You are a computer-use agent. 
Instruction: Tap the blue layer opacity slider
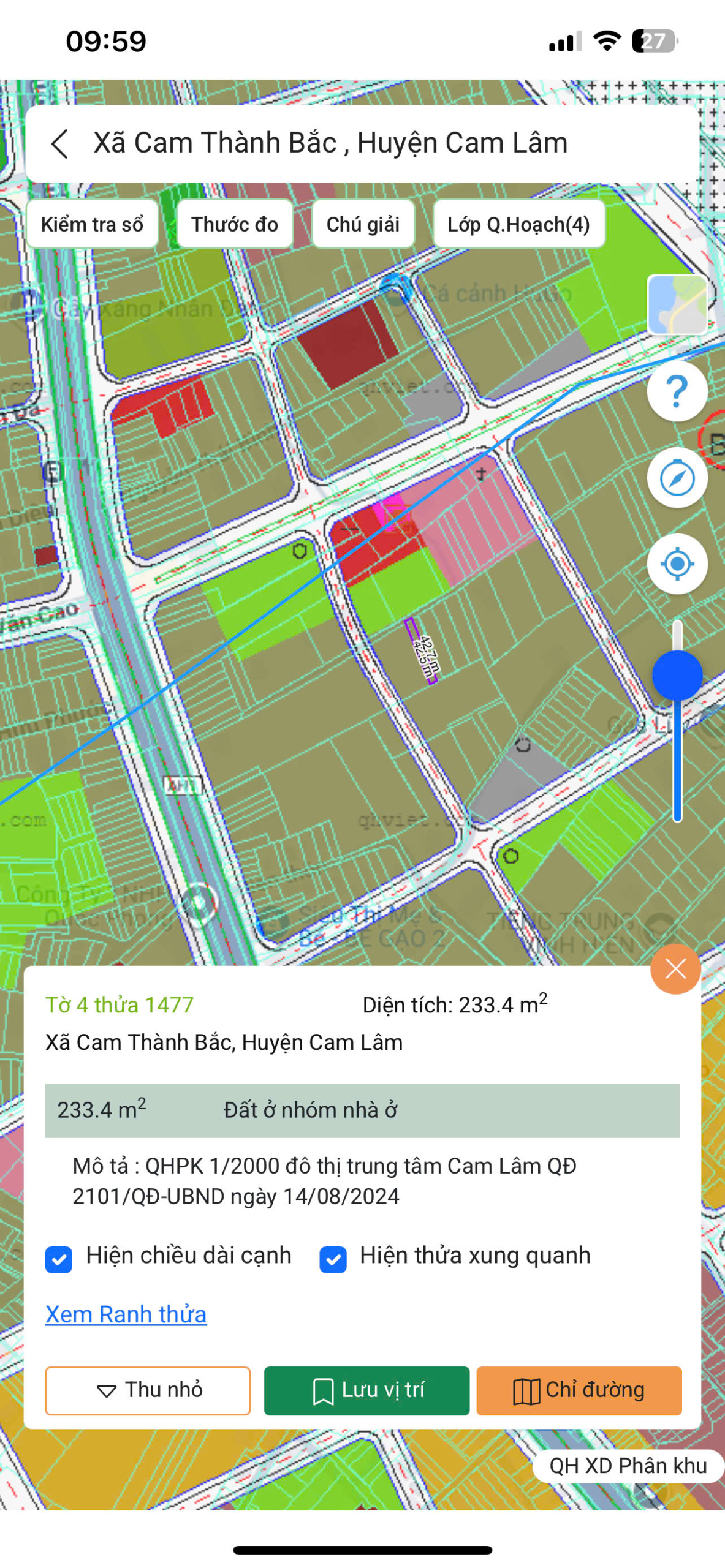pyautogui.click(x=677, y=676)
